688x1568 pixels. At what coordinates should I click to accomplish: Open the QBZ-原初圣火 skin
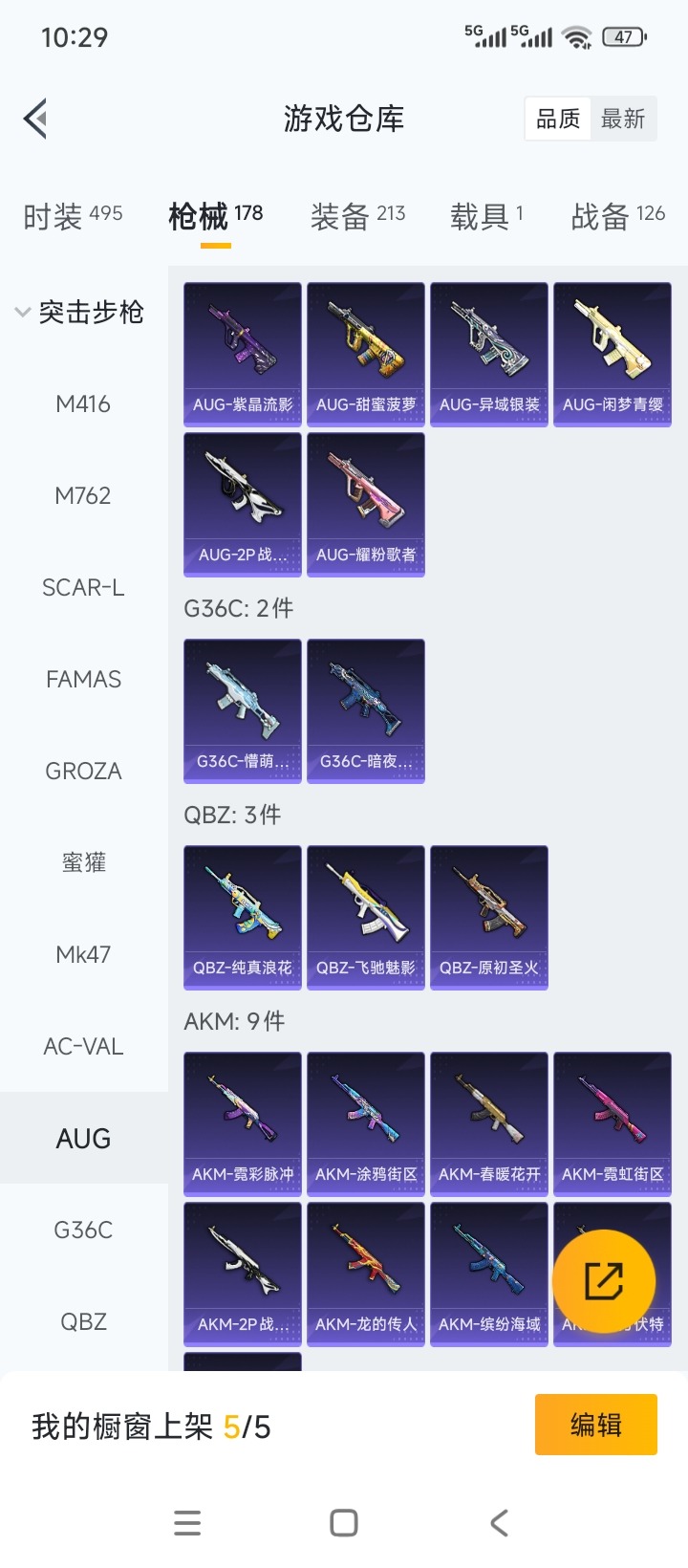coord(489,917)
